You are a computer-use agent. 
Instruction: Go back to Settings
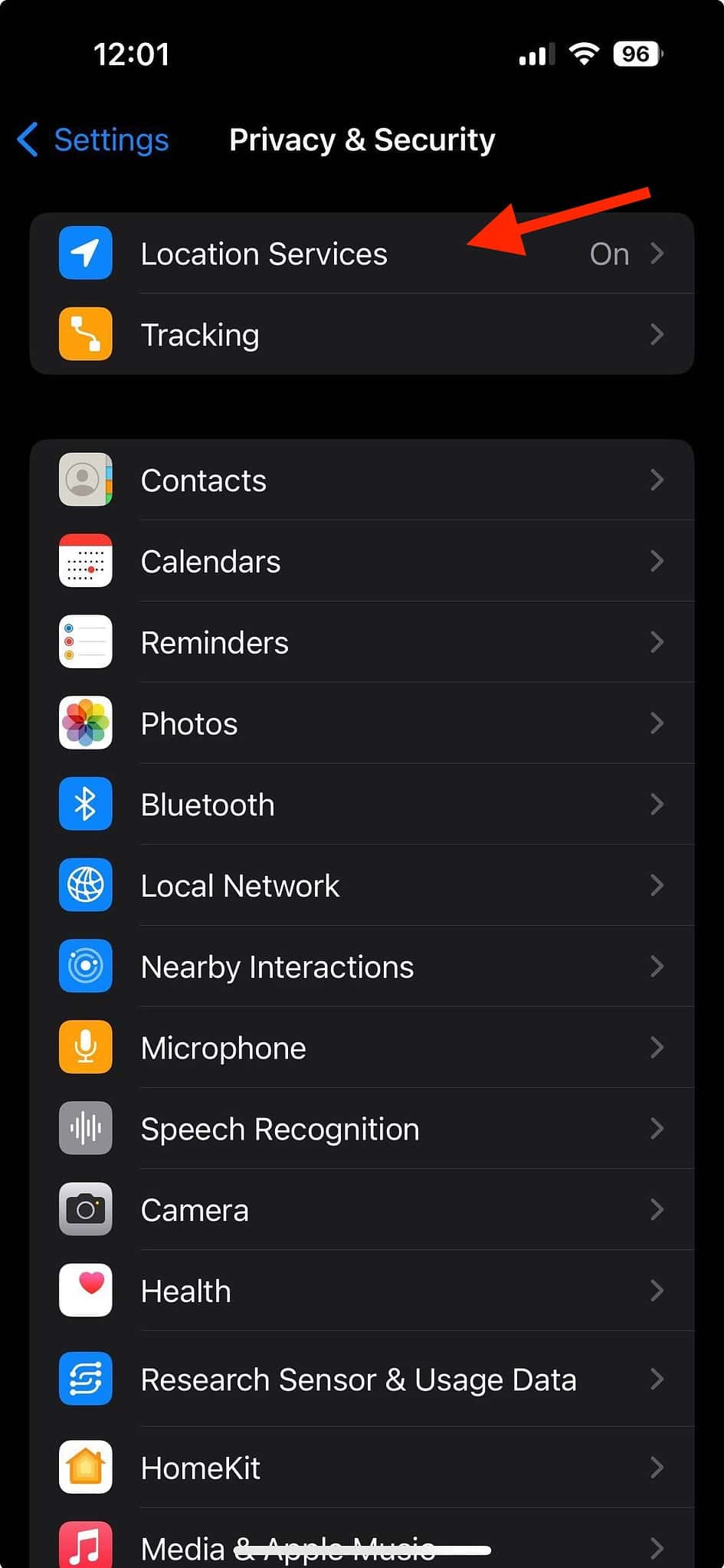[93, 140]
